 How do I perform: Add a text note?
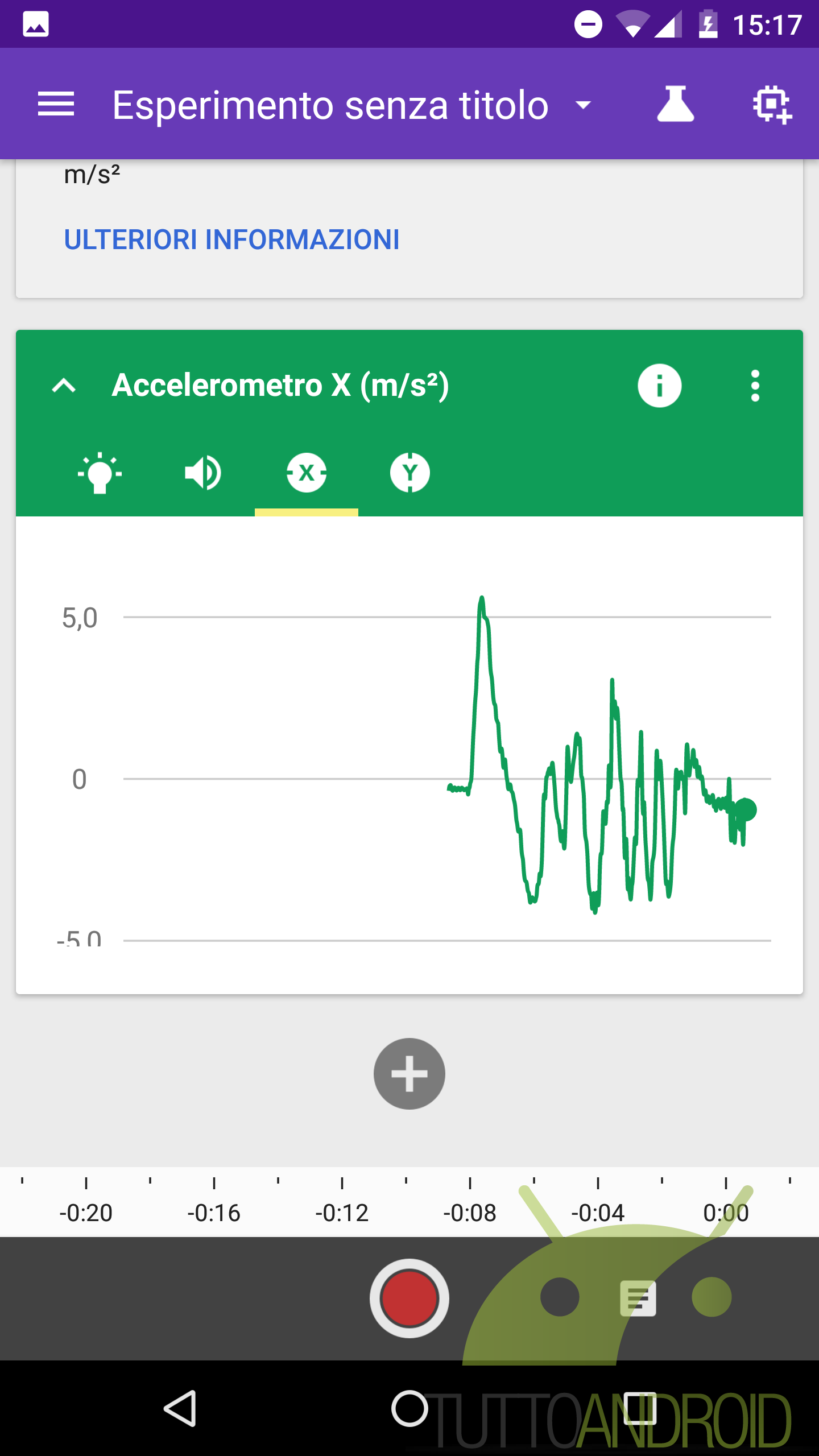coord(638,1298)
